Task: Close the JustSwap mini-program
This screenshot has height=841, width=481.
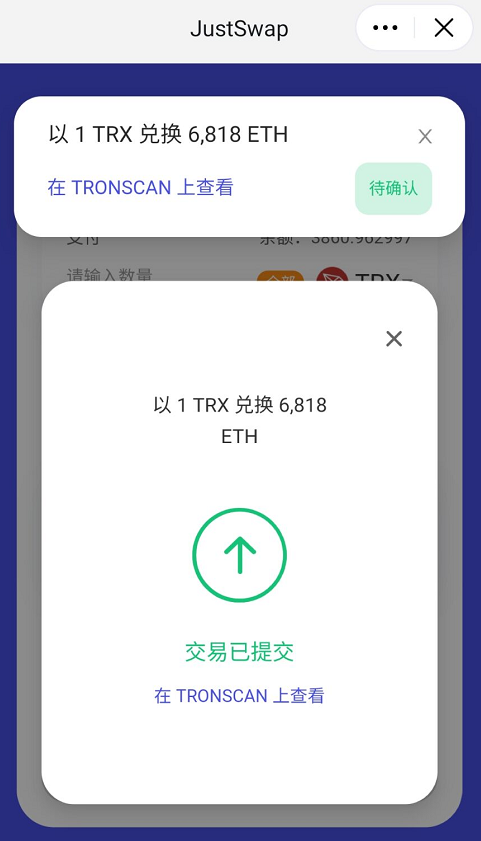Action: point(444,28)
